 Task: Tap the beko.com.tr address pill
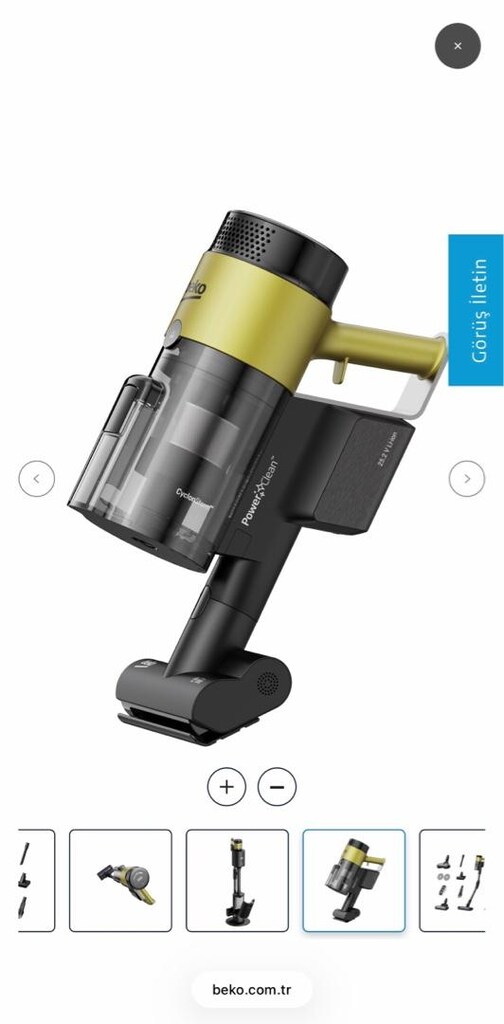[x=252, y=989]
